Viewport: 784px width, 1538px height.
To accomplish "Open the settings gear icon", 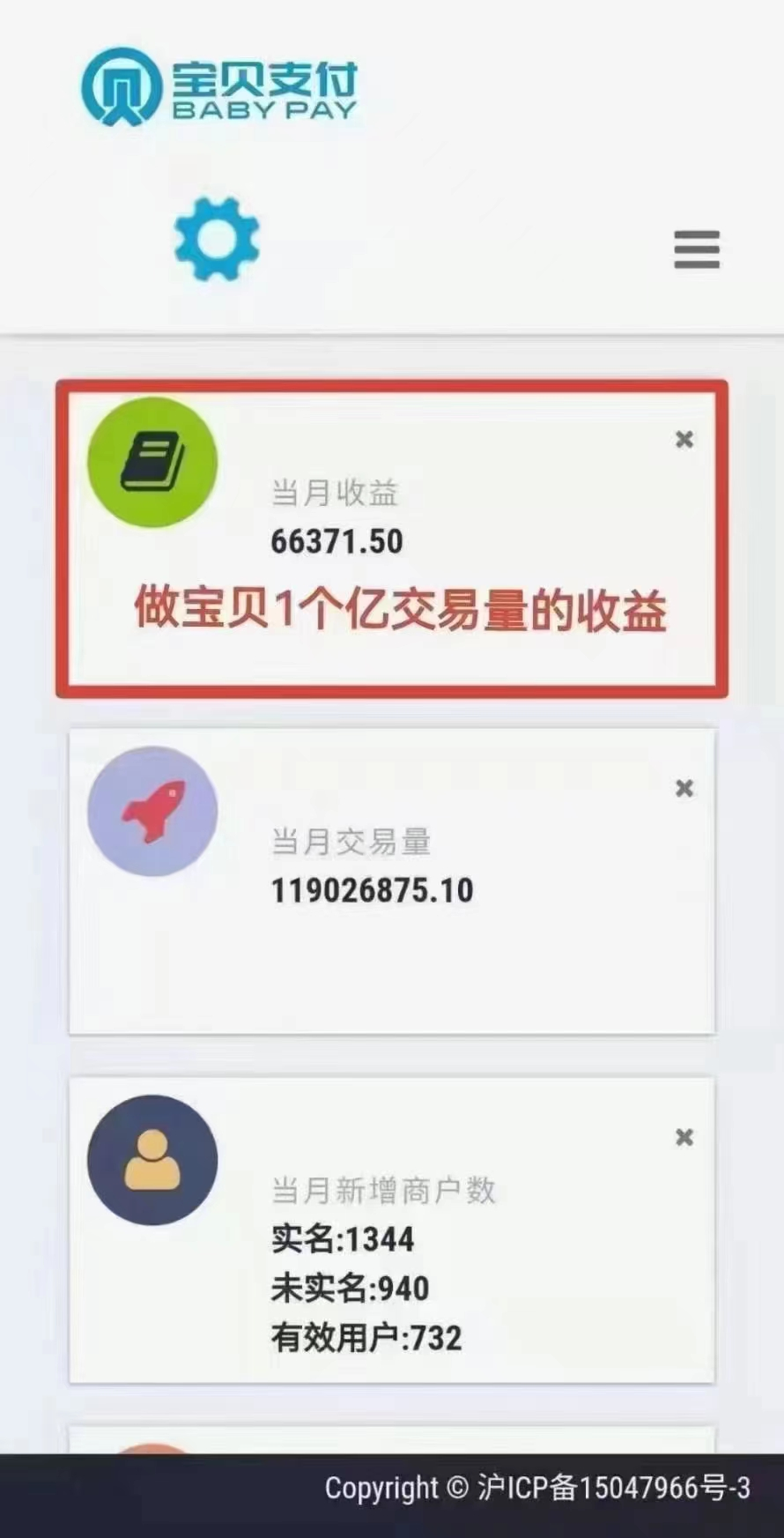I will (x=217, y=239).
